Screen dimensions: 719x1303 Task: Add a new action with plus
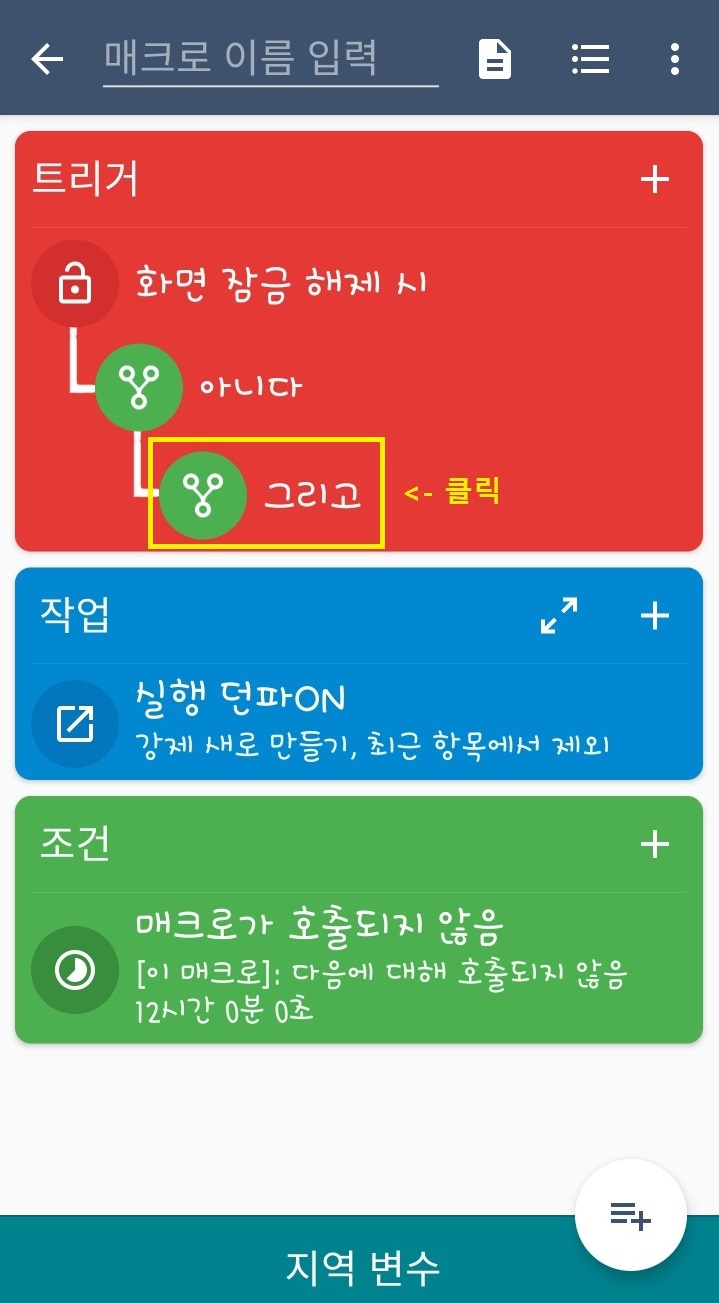654,616
